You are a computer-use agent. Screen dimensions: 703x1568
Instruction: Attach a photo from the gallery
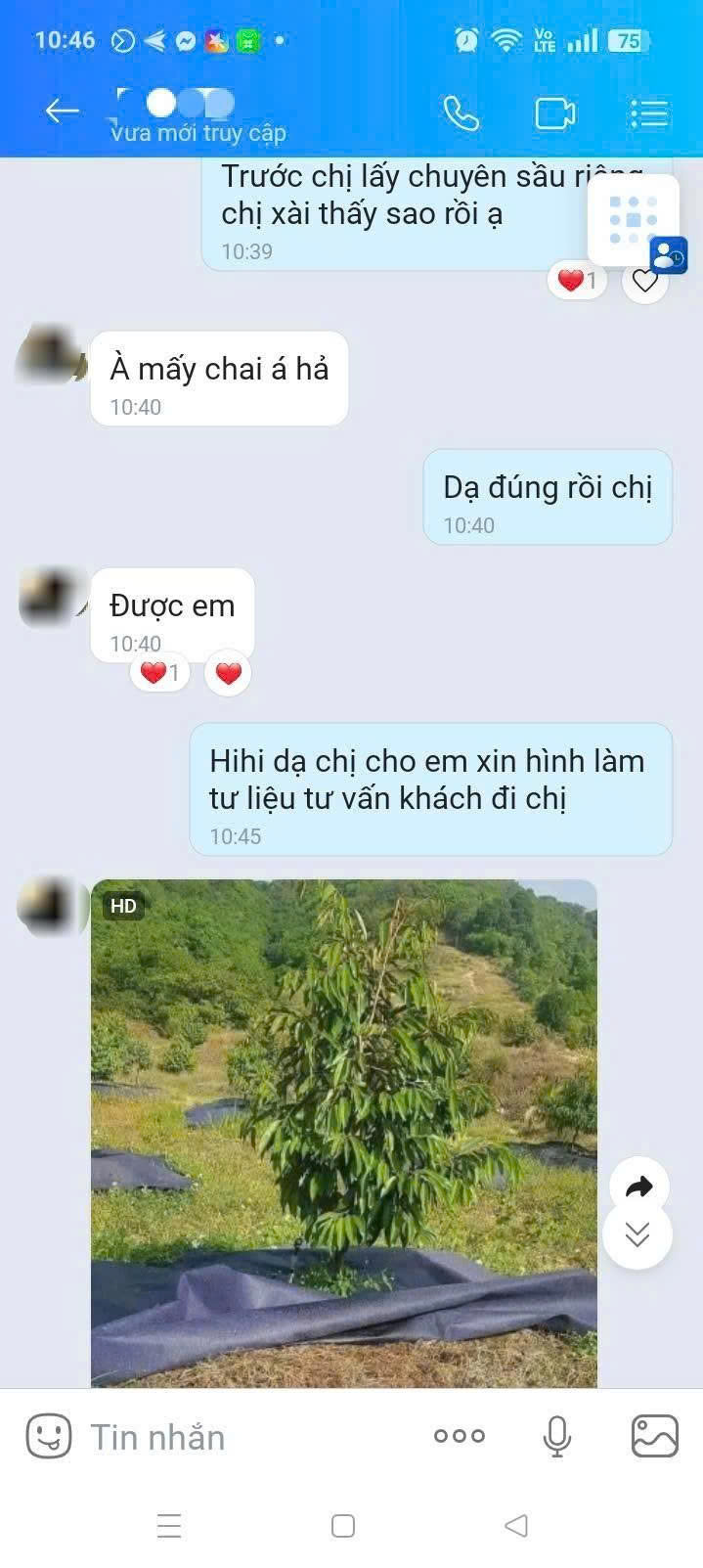(655, 1436)
